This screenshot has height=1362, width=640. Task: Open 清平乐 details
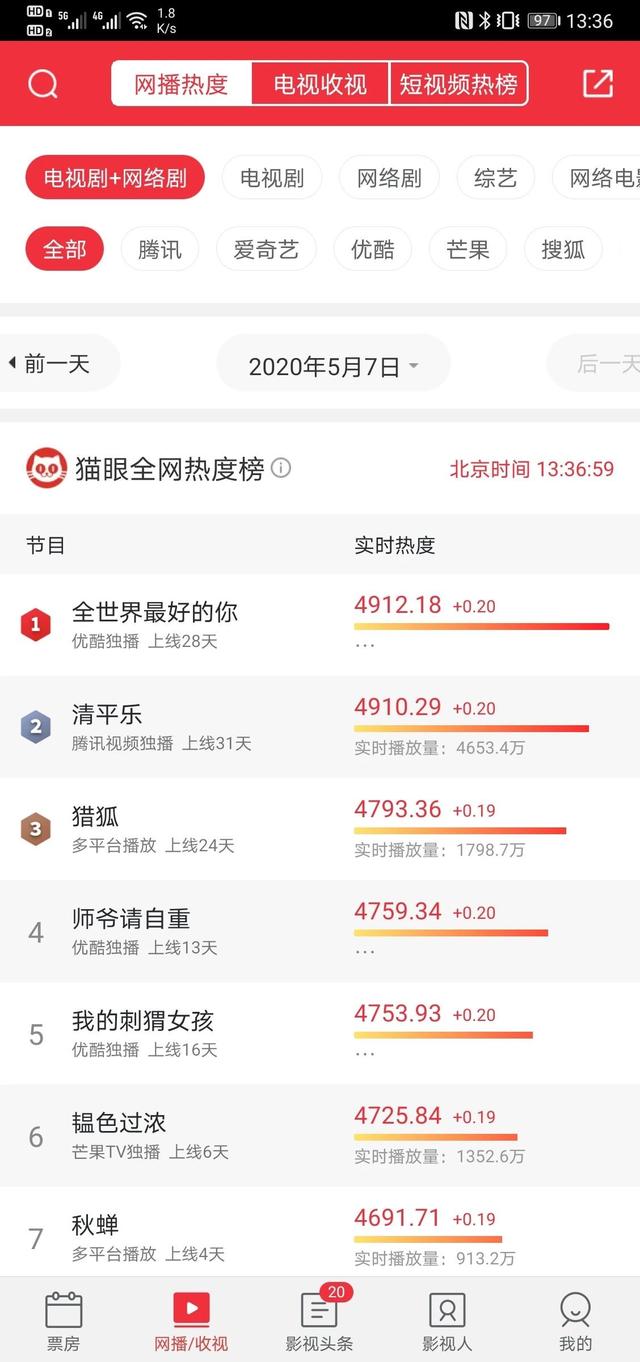point(320,727)
